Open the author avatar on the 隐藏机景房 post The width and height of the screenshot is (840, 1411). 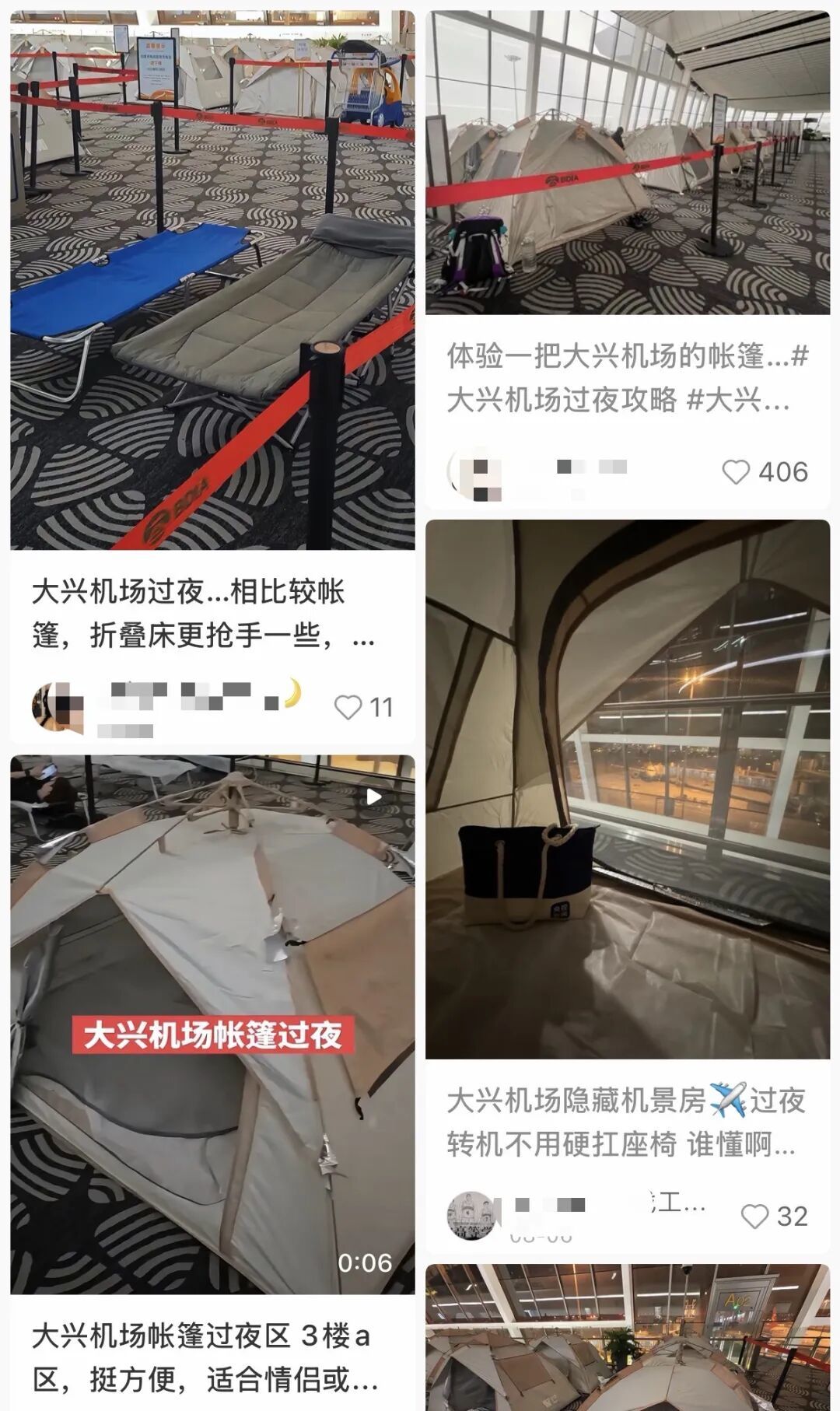click(x=471, y=1215)
